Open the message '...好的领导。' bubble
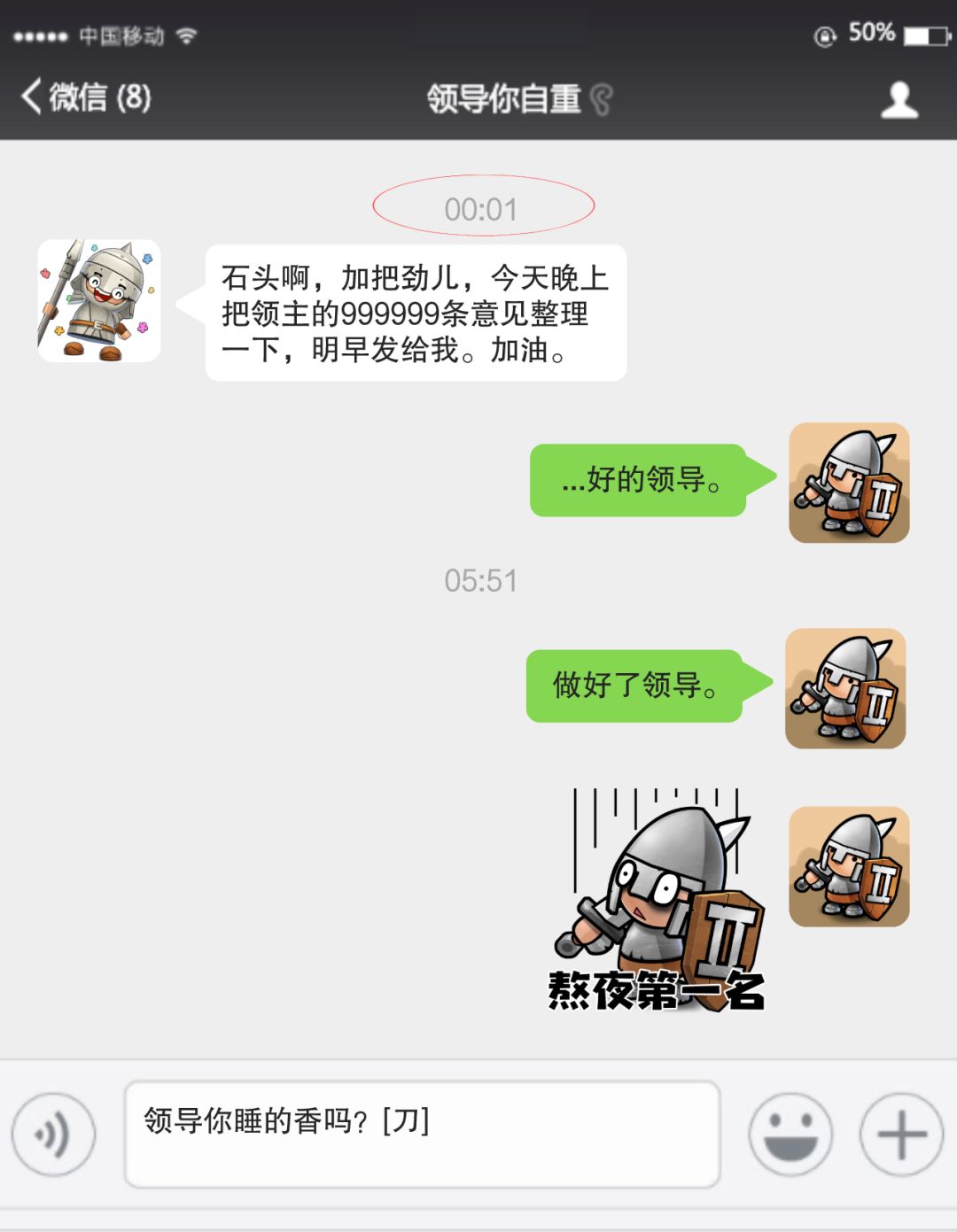 [640, 482]
